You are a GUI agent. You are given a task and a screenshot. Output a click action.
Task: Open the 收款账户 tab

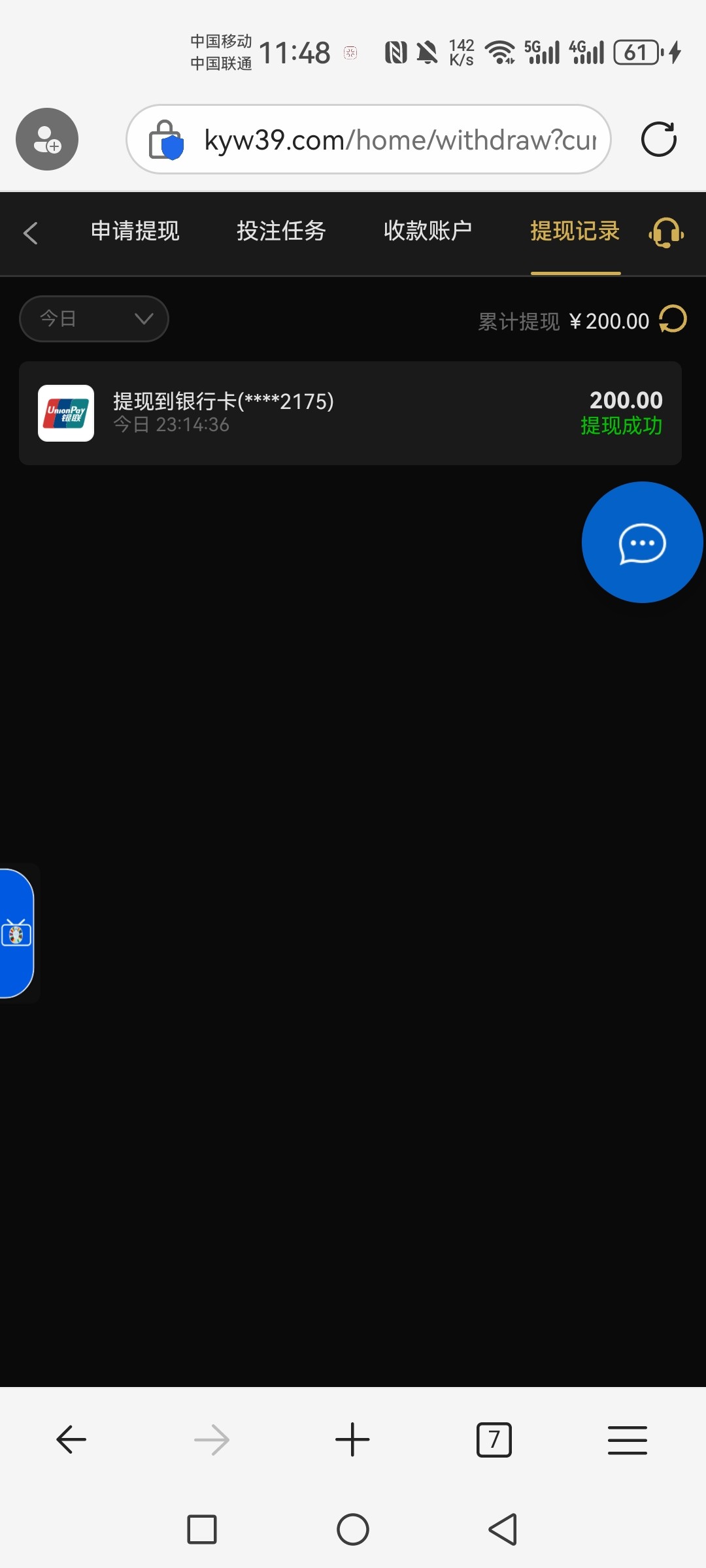pos(428,231)
